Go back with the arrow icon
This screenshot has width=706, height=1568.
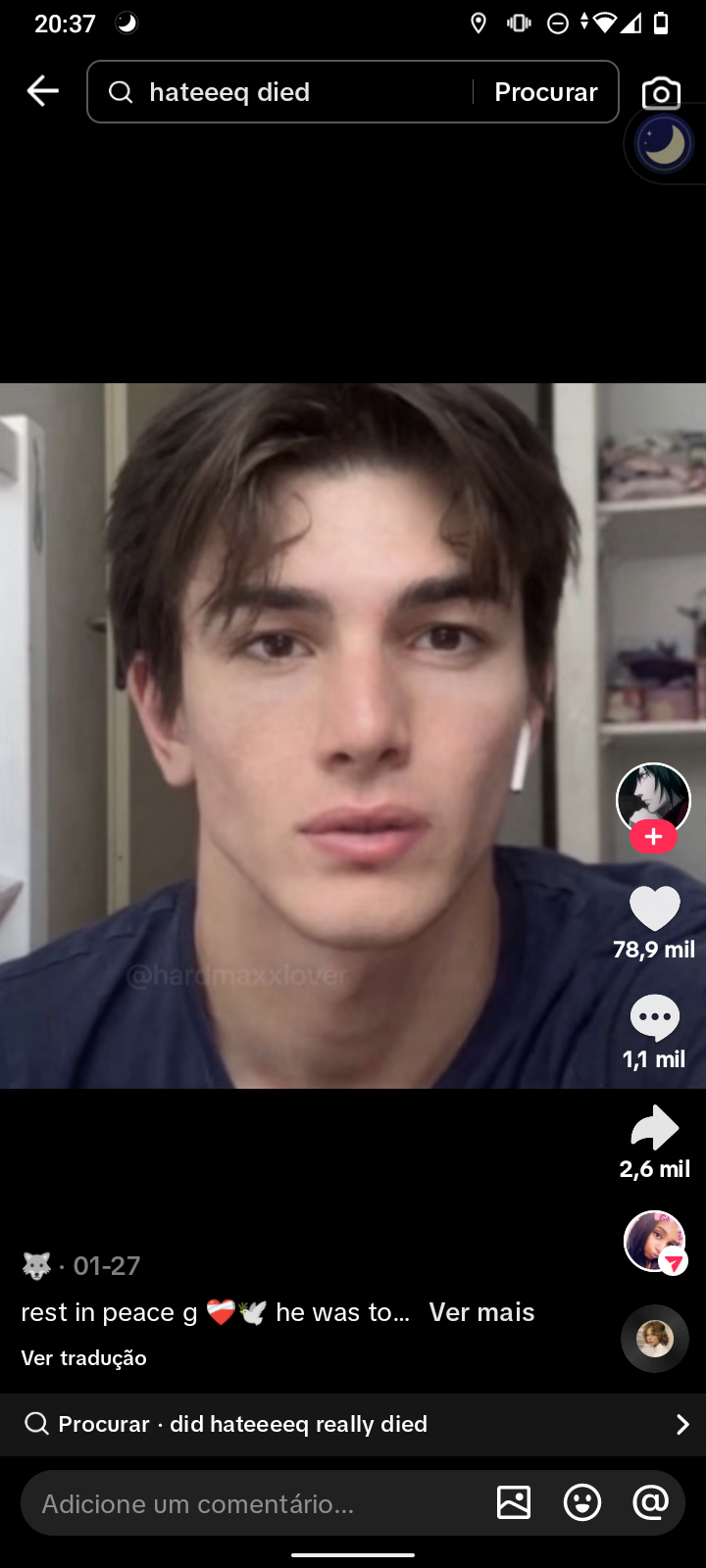43,91
